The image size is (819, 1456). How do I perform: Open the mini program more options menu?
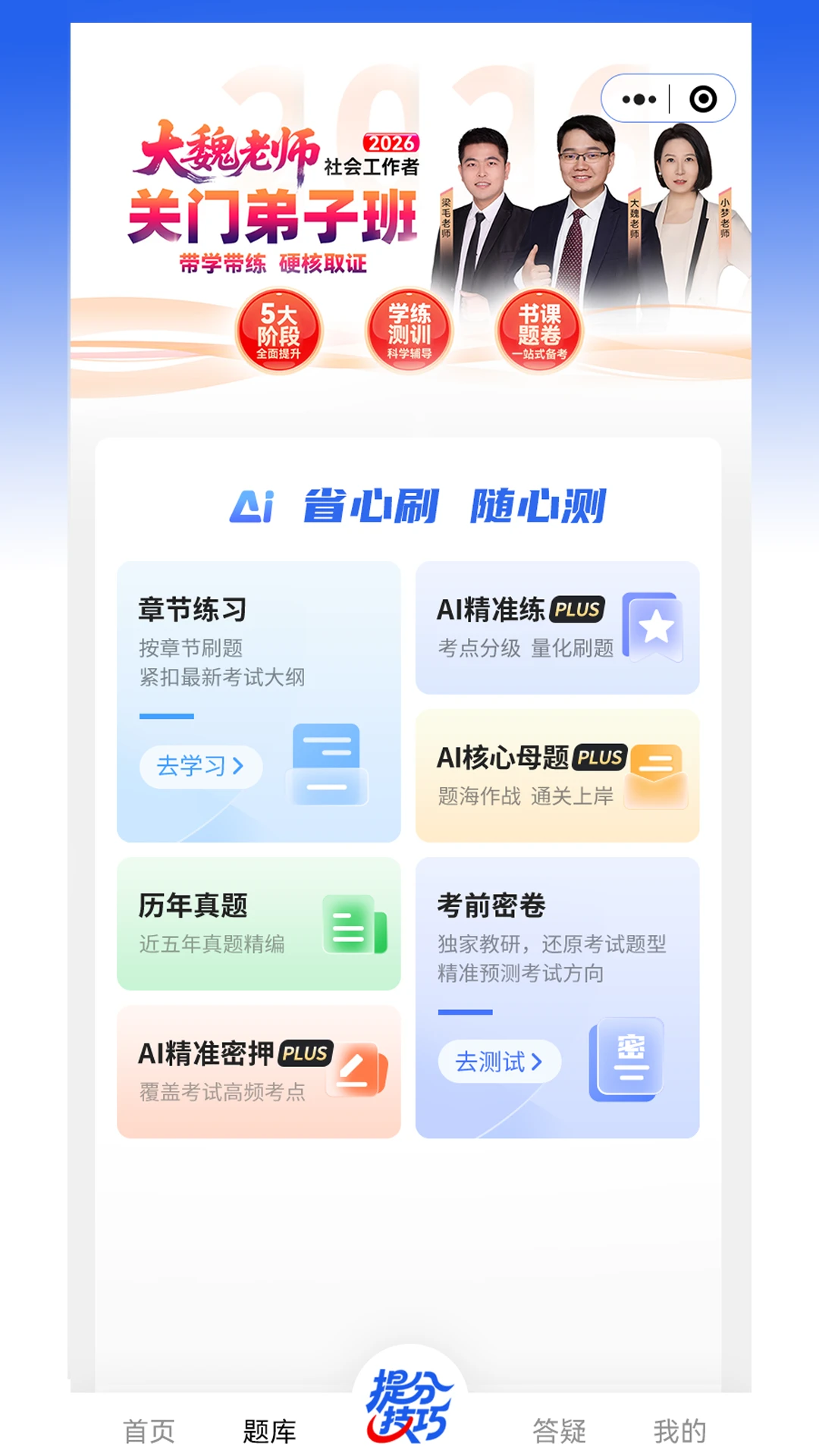(x=639, y=99)
